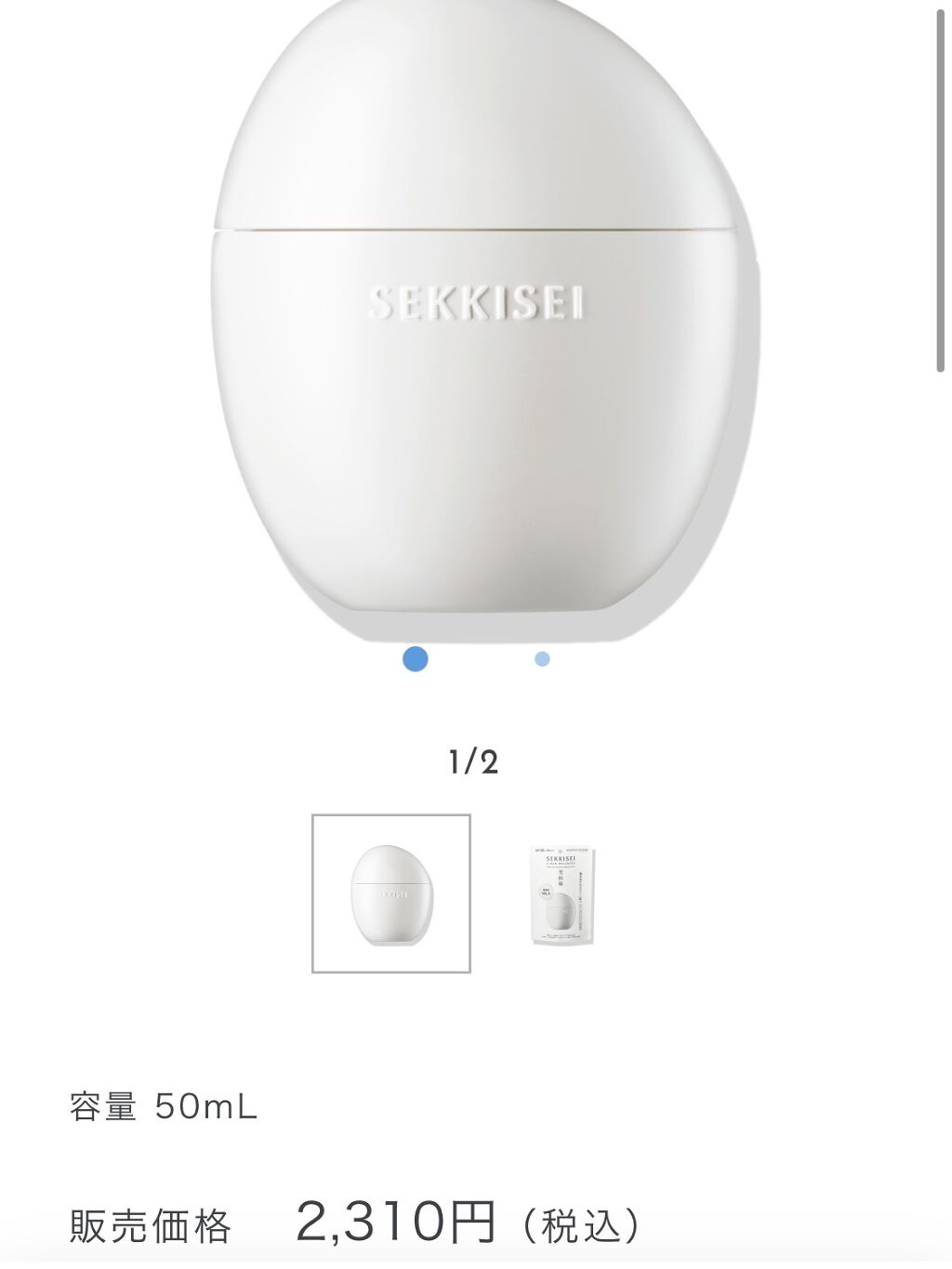Image resolution: width=952 pixels, height=1269 pixels.
Task: Select the second carousel page dot
Action: coord(542,659)
